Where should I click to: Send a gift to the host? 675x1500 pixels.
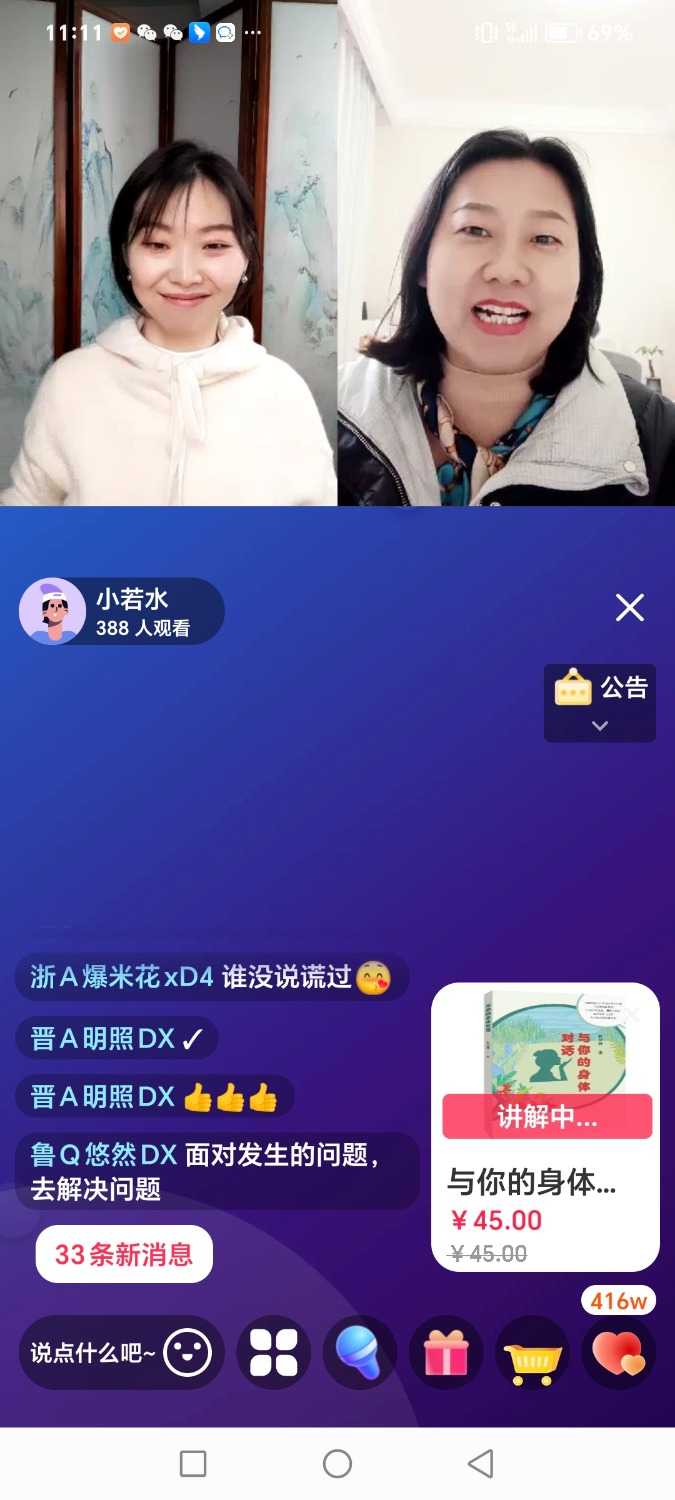tap(446, 1353)
